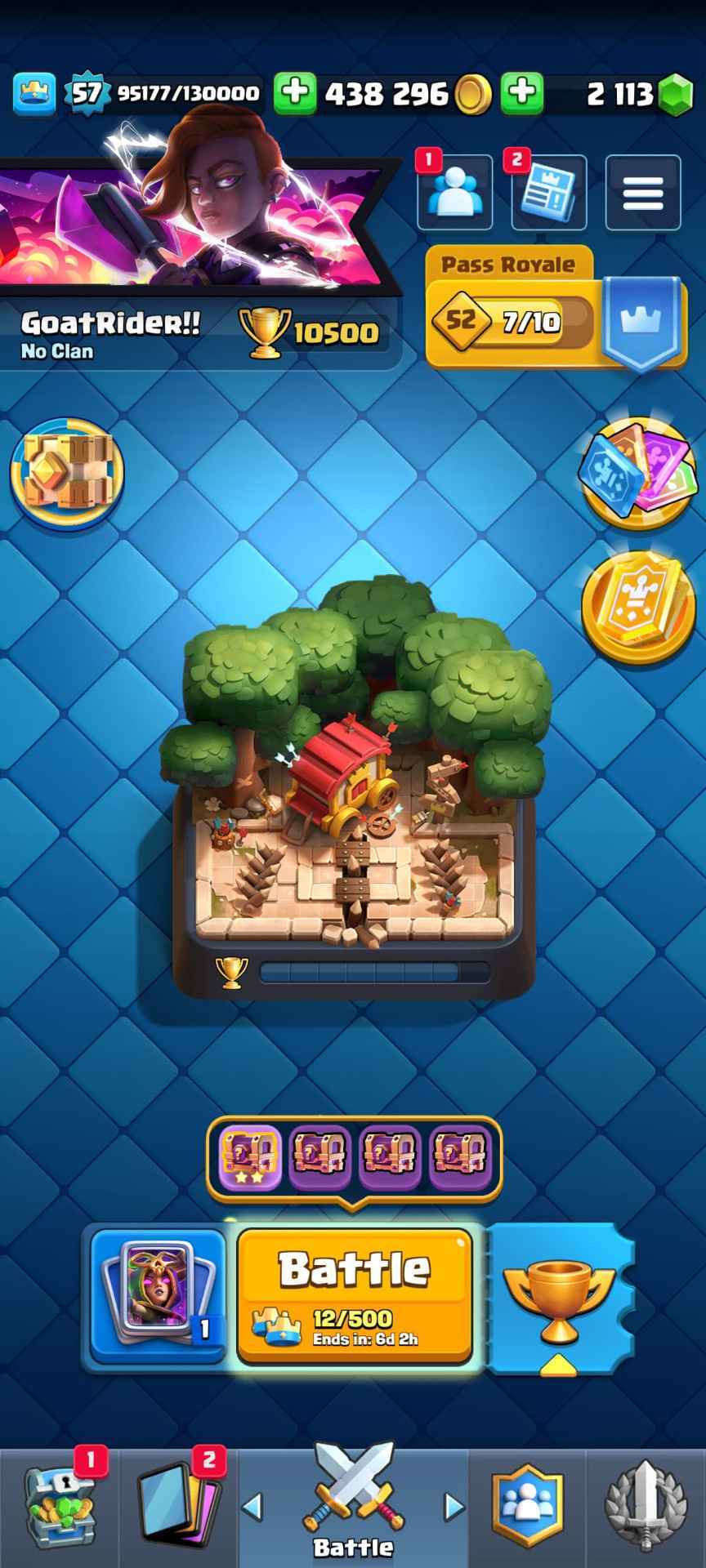706x1568 pixels.
Task: Open the battle deck selector
Action: [x=158, y=1294]
